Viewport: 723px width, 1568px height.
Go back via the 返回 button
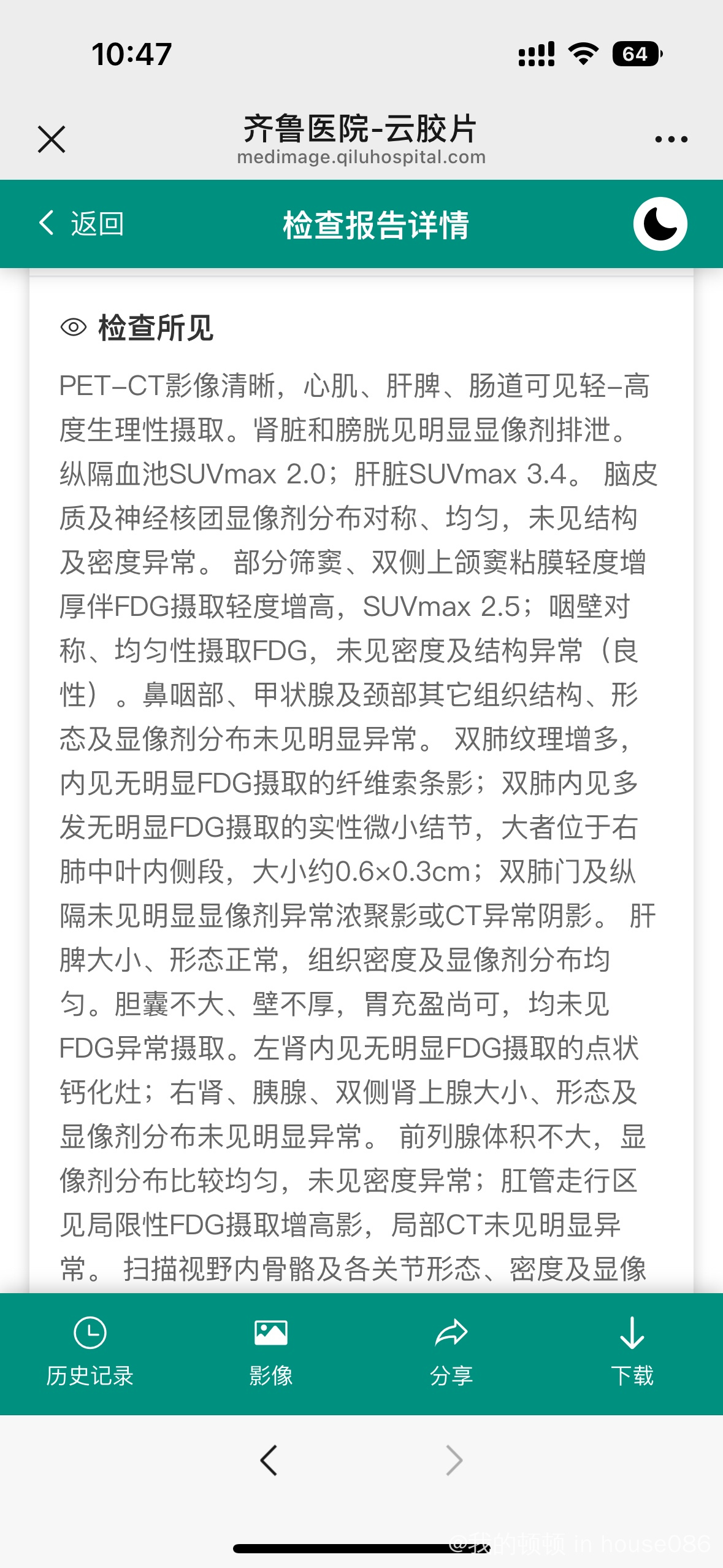click(x=82, y=223)
